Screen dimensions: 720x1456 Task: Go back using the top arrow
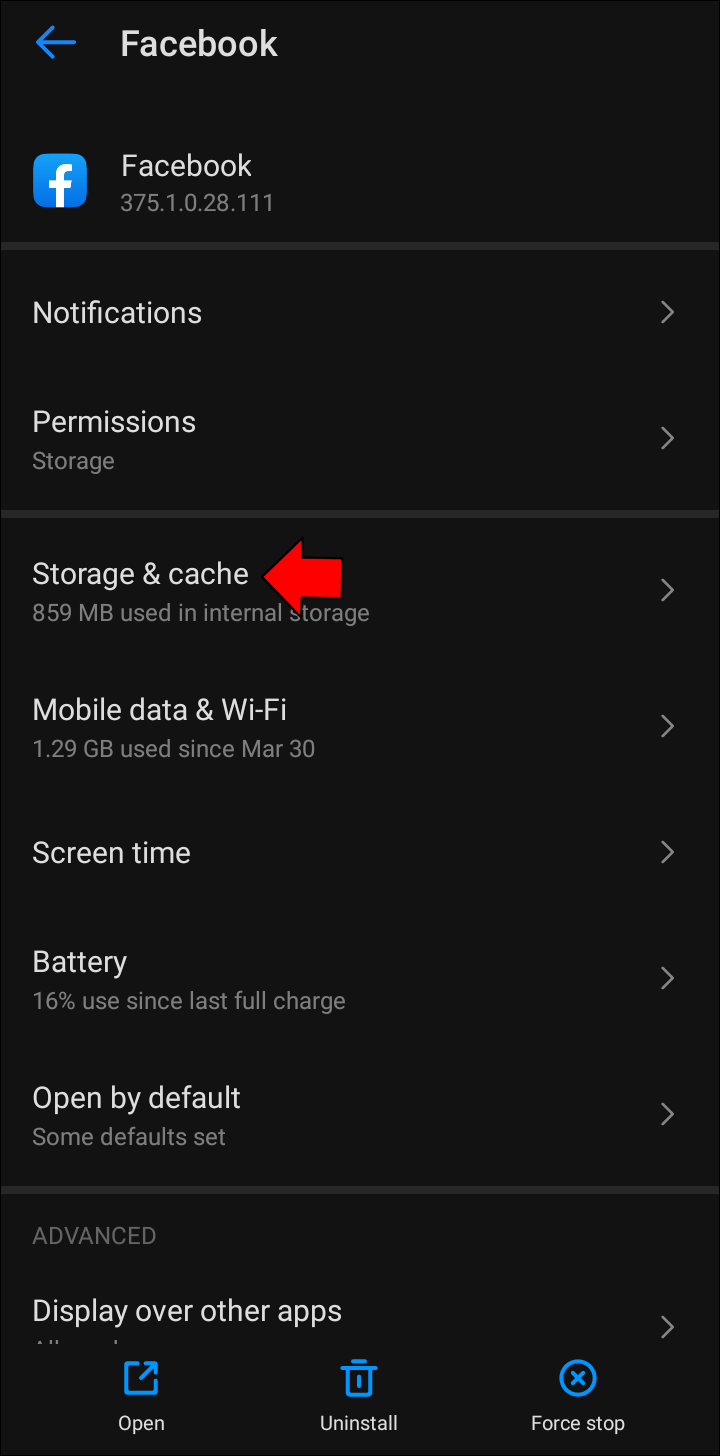pyautogui.click(x=56, y=43)
